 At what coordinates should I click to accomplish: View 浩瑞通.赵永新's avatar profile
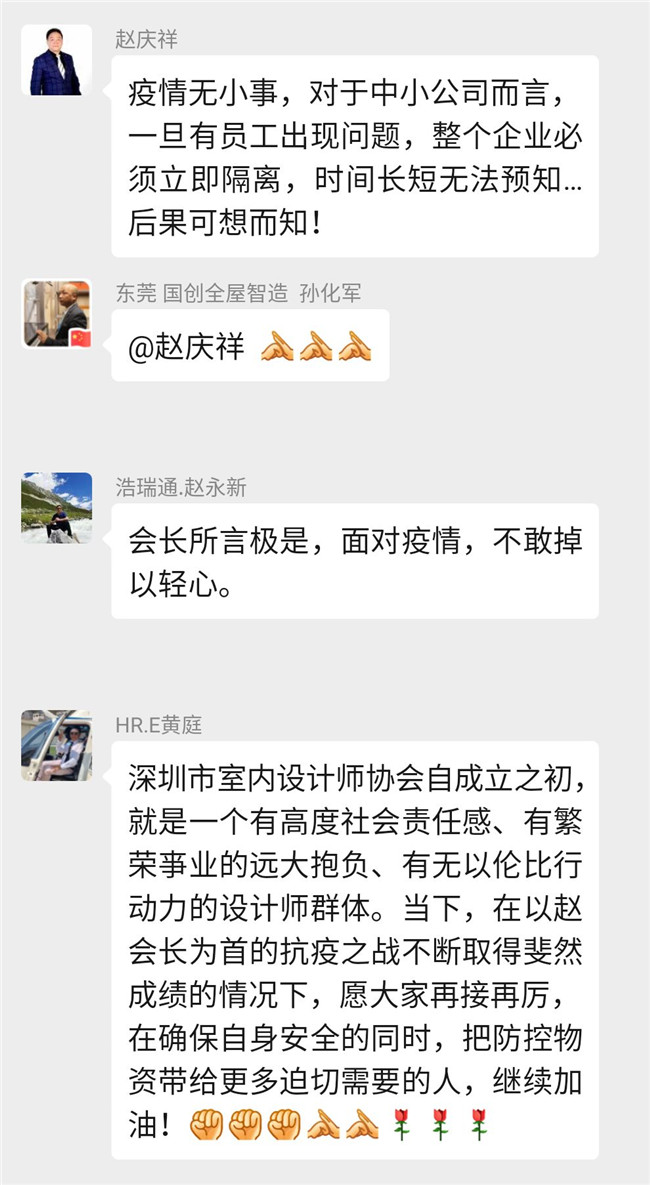point(56,508)
